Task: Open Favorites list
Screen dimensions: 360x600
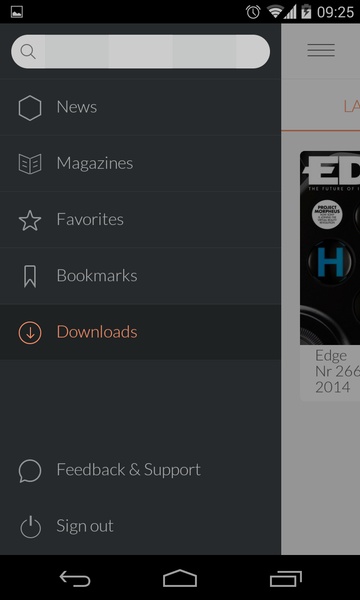Action: pos(140,220)
